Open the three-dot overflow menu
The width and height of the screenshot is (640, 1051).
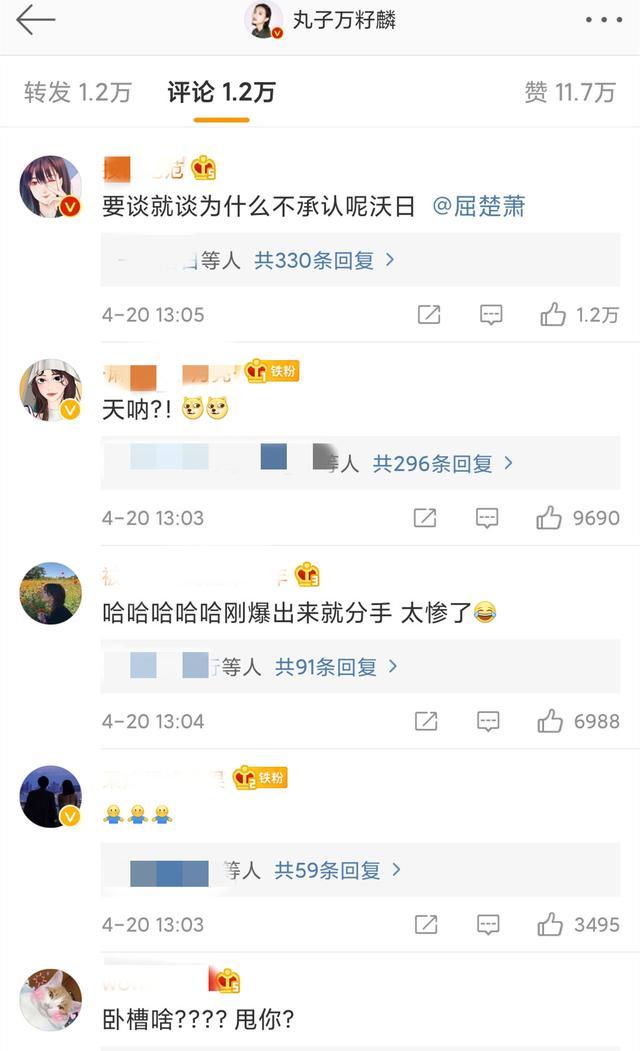click(603, 20)
